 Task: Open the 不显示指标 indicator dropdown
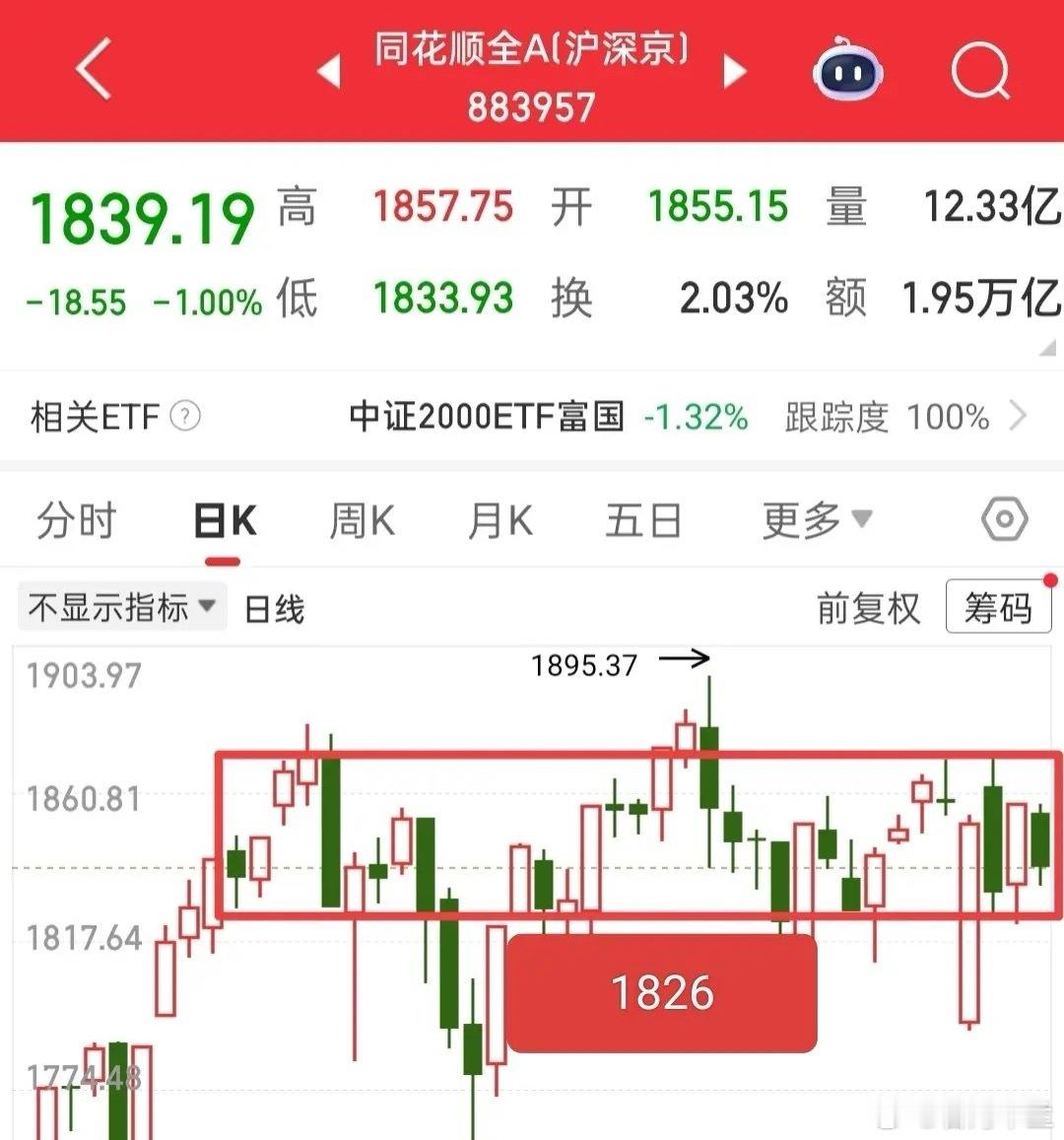pyautogui.click(x=122, y=607)
